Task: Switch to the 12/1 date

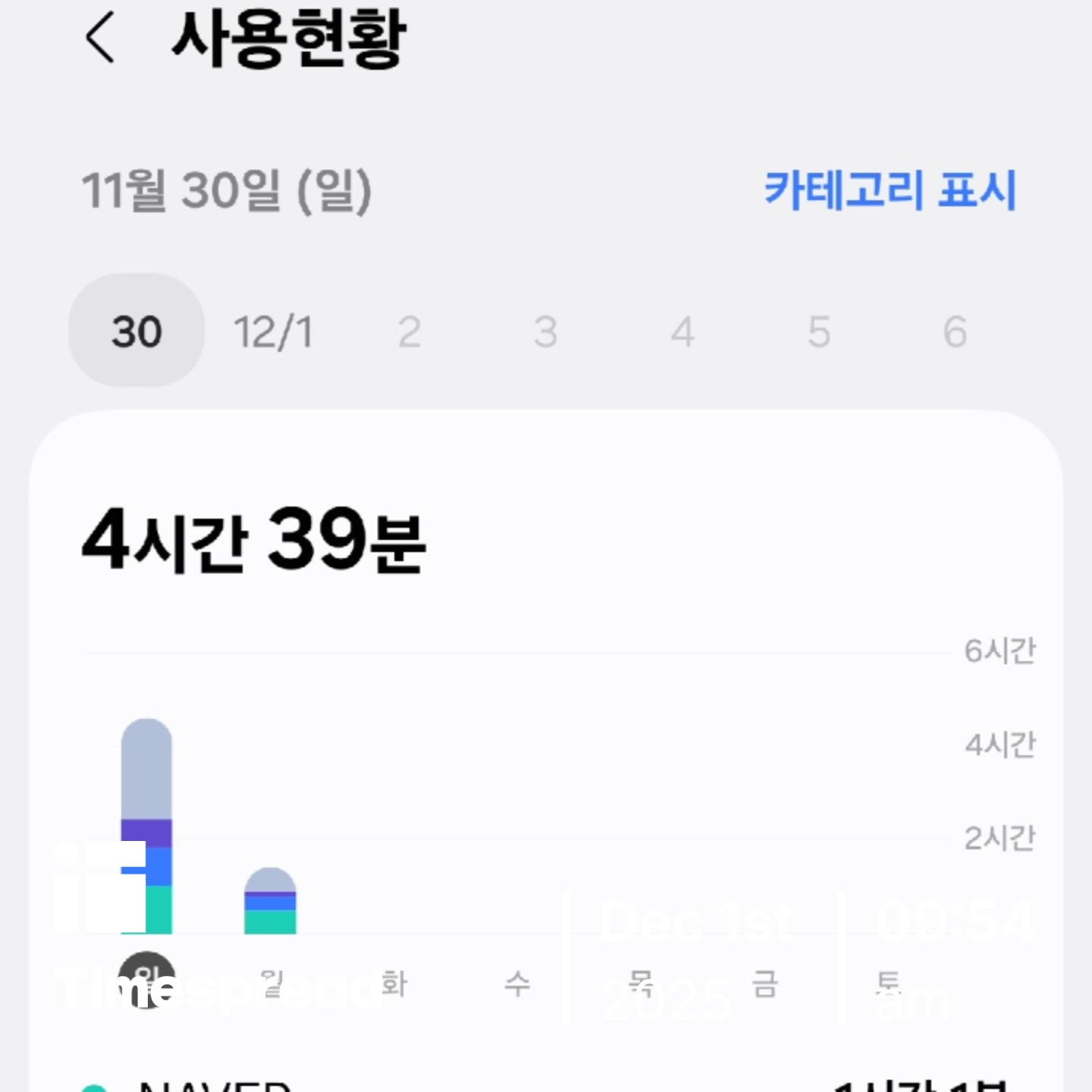Action: 273,332
